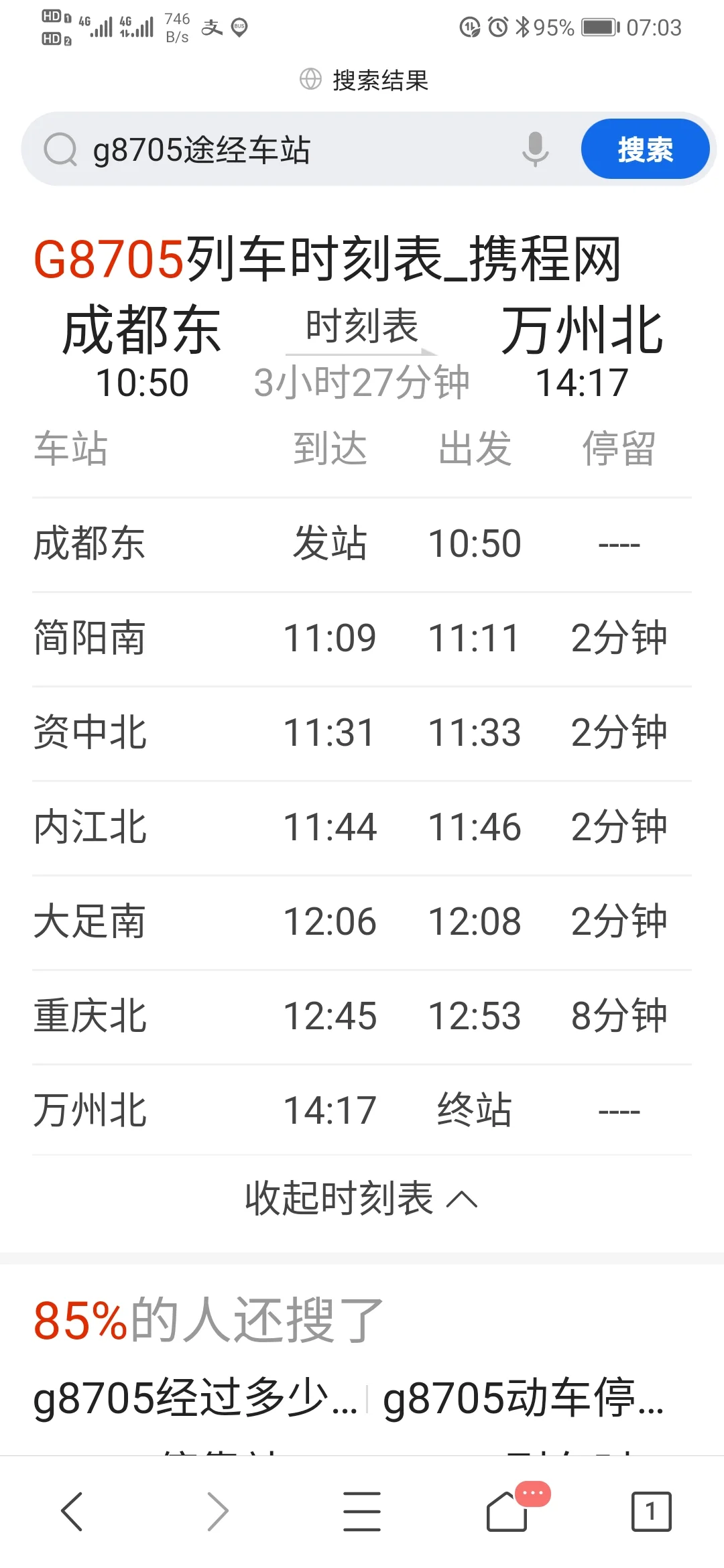Tap the Alipay icon in status bar
The image size is (724, 1568).
(213, 28)
